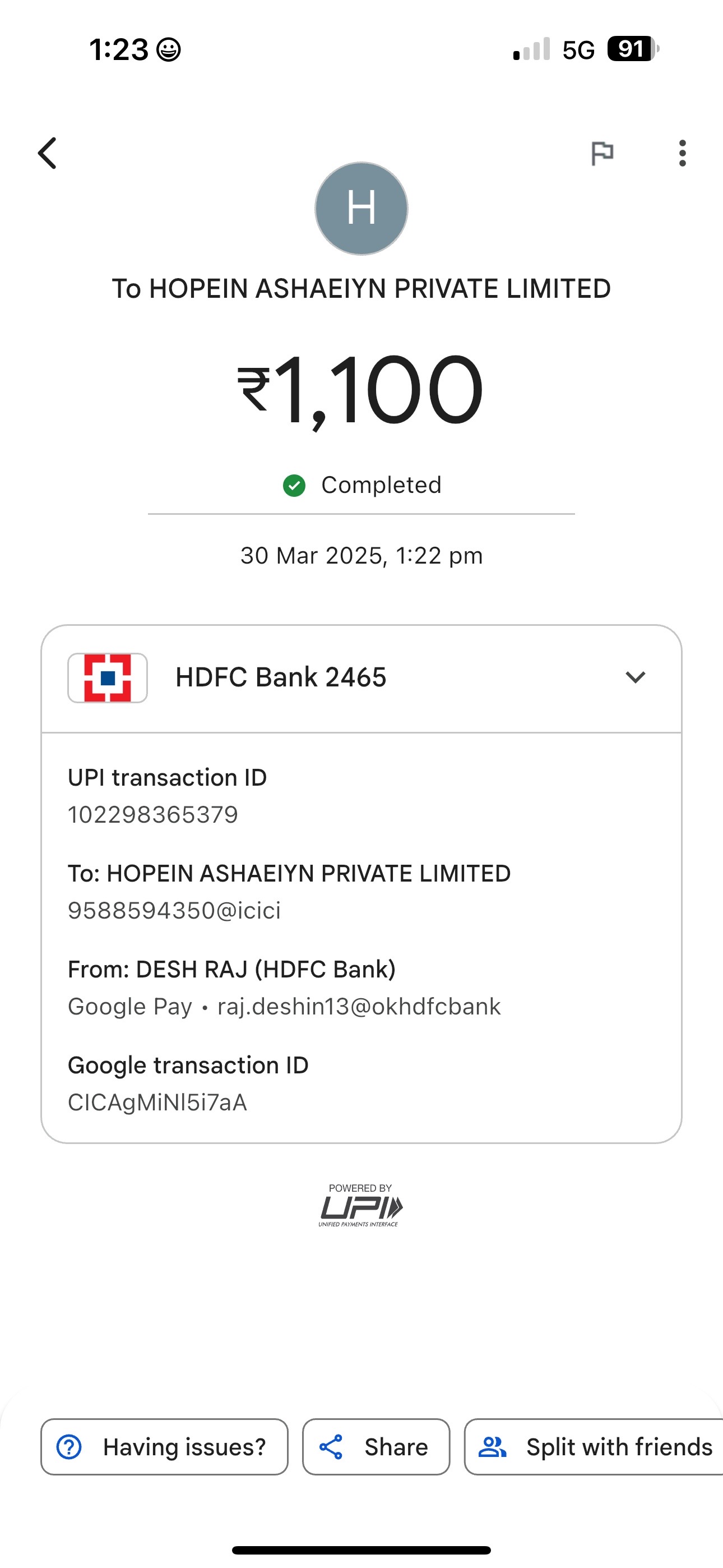Image resolution: width=723 pixels, height=1568 pixels.
Task: Open the HOPEIN ASHAEIYN profile avatar
Action: pos(361,208)
